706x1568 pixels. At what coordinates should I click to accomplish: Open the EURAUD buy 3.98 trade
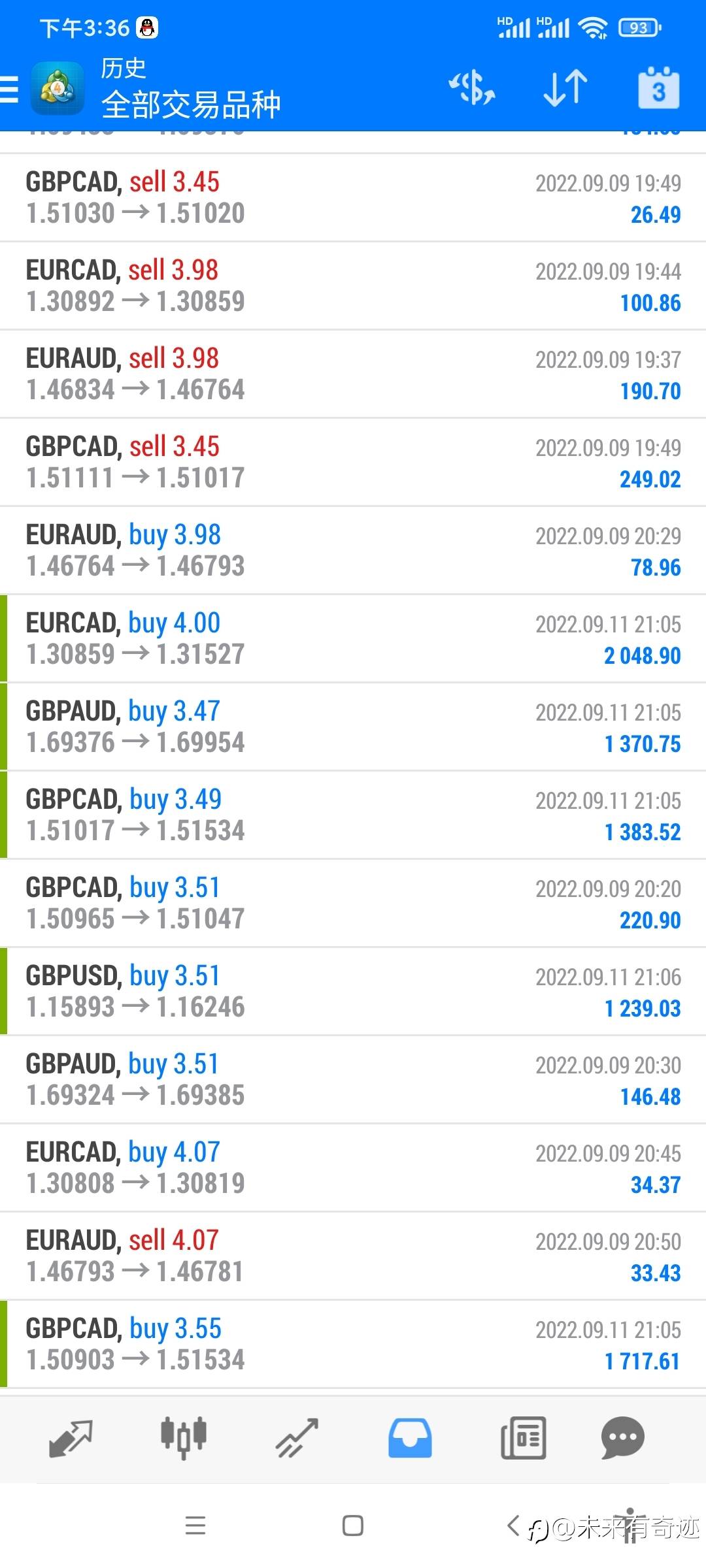[353, 551]
